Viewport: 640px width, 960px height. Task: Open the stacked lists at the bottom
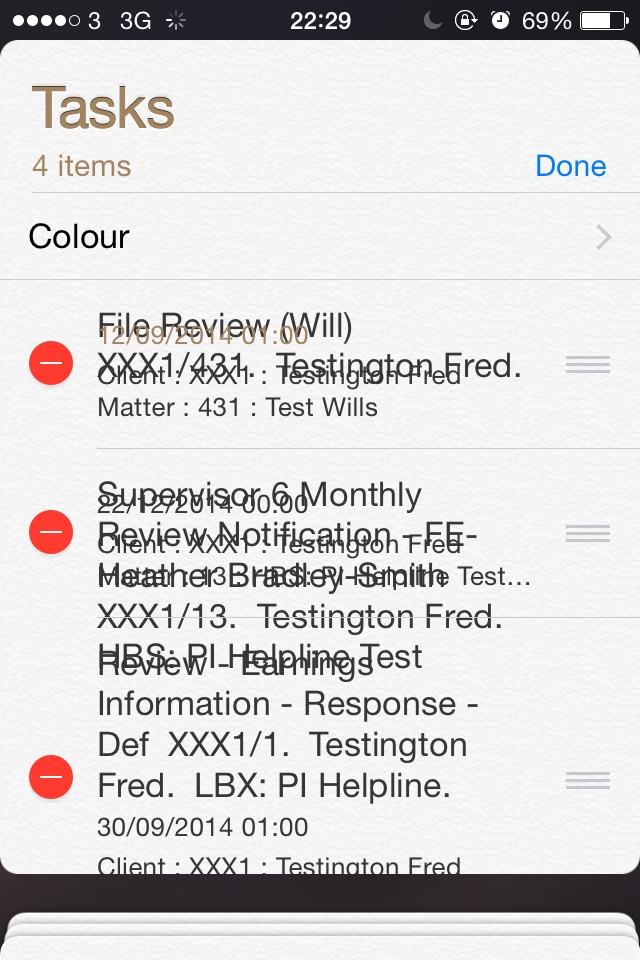coord(320,934)
